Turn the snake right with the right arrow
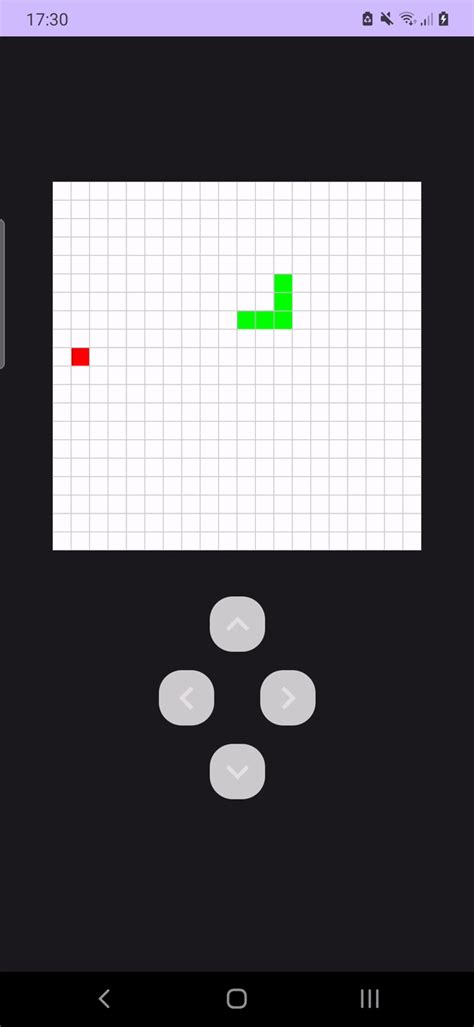This screenshot has width=474, height=1027. click(288, 698)
